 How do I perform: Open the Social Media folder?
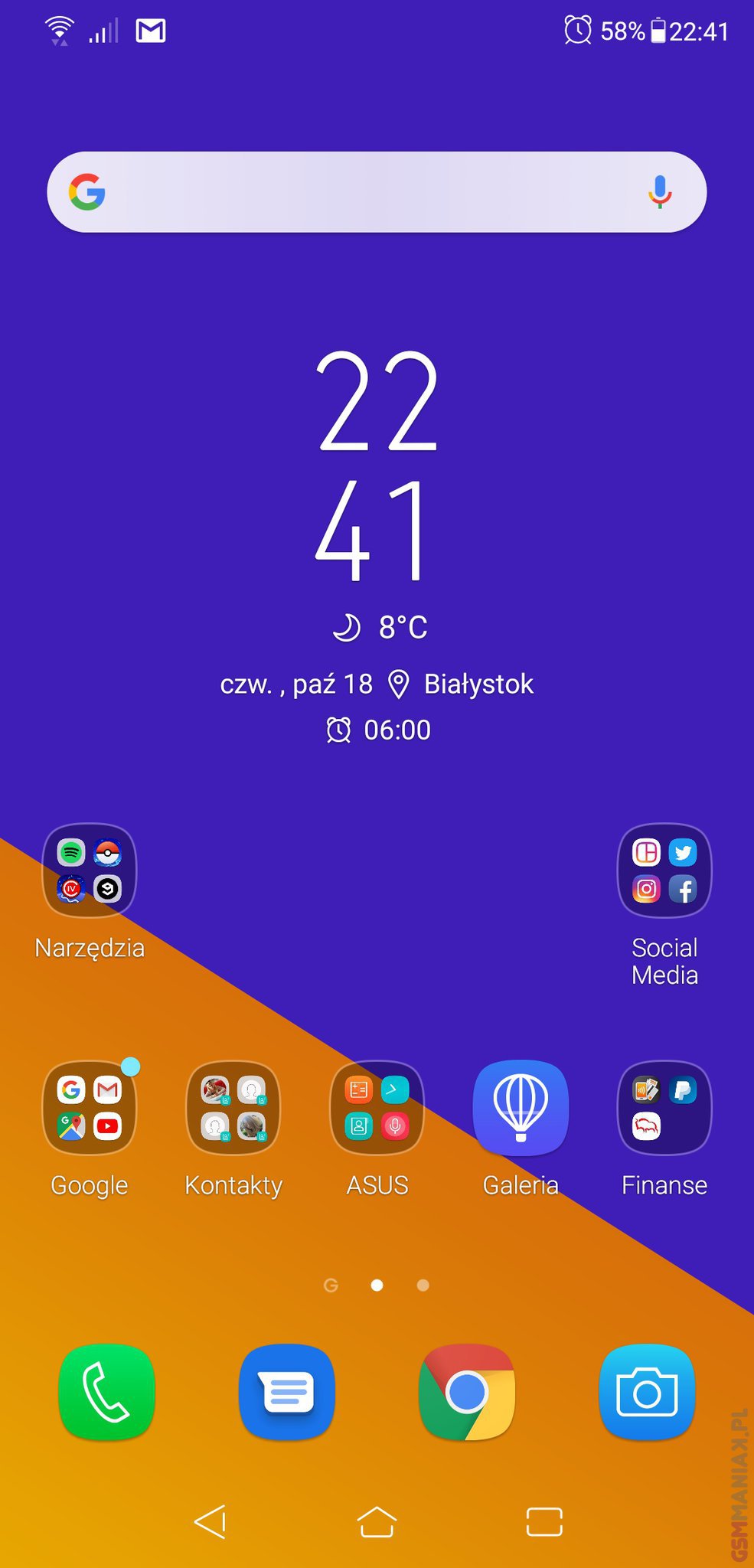click(664, 871)
